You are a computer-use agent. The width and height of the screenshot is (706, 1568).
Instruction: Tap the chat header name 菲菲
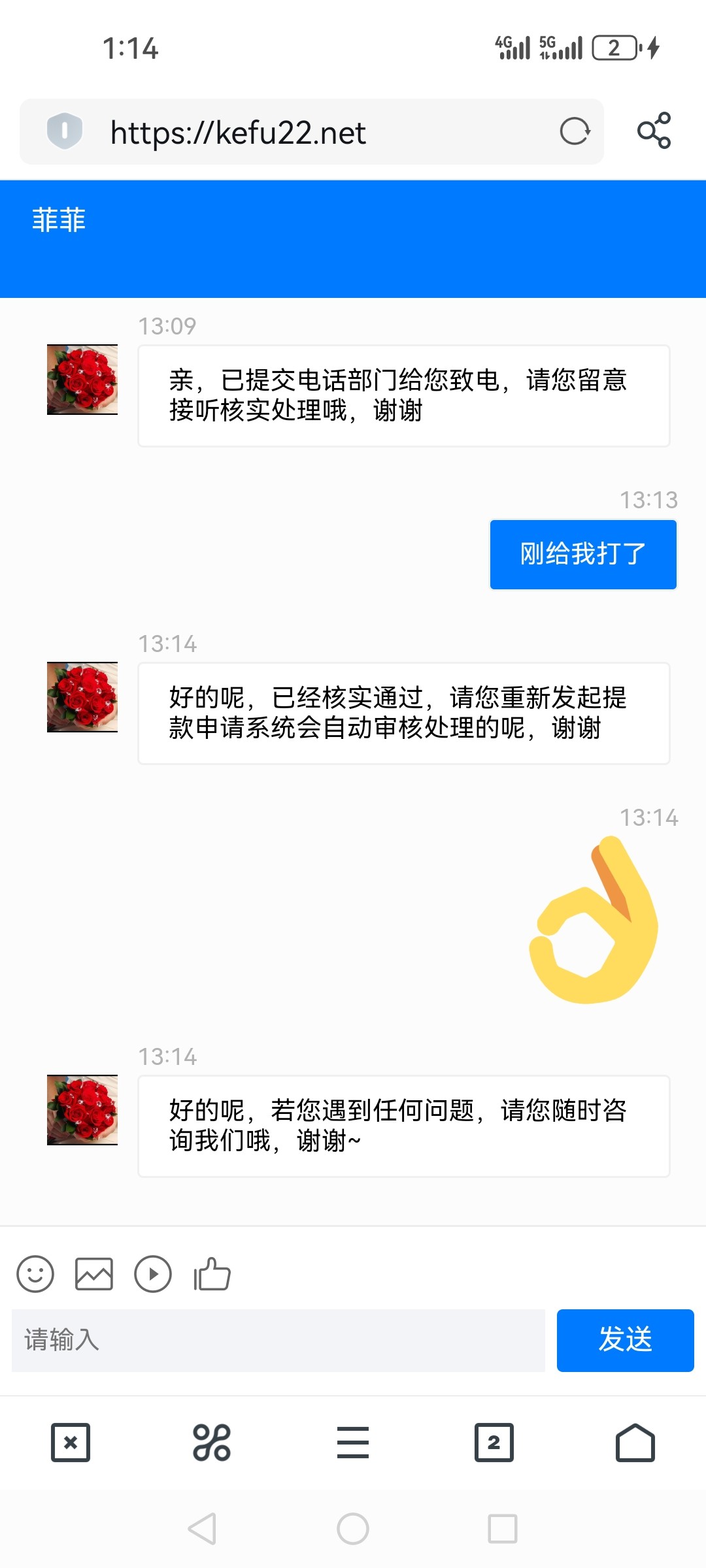pos(59,221)
